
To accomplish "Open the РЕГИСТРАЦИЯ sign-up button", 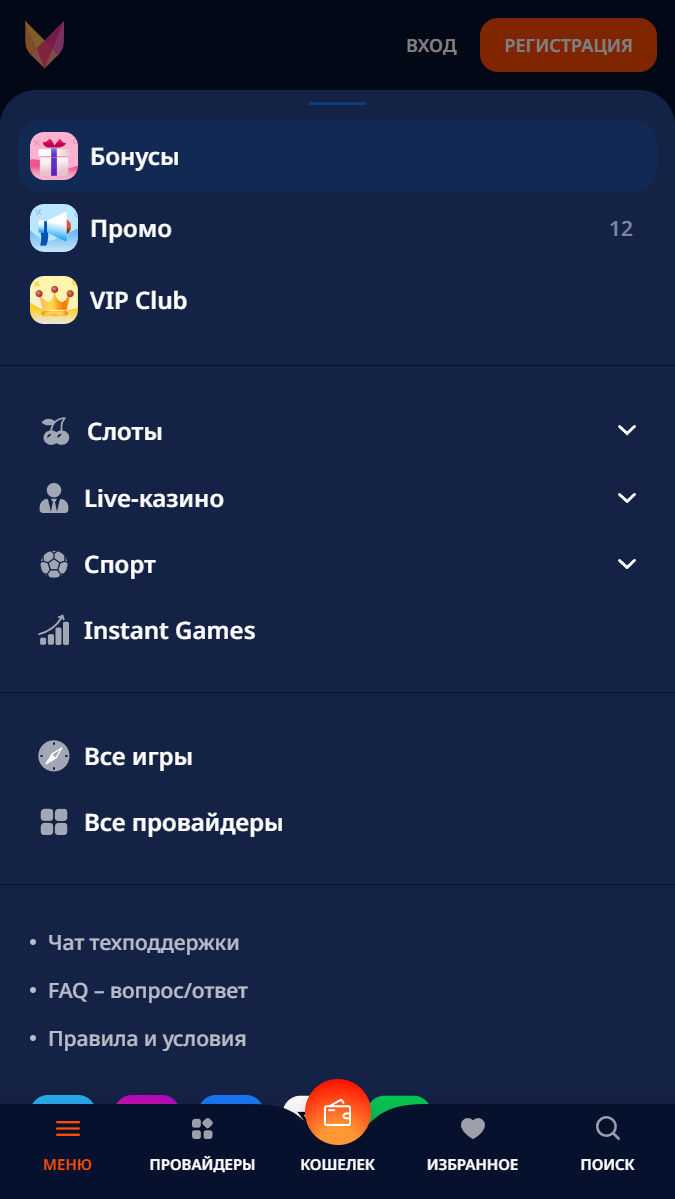I will (568, 45).
